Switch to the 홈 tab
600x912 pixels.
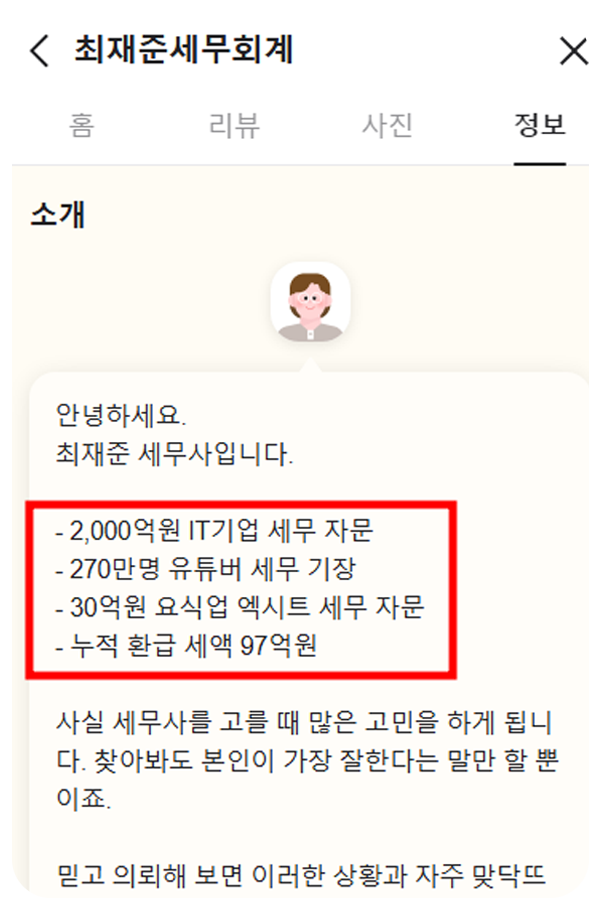[82, 126]
